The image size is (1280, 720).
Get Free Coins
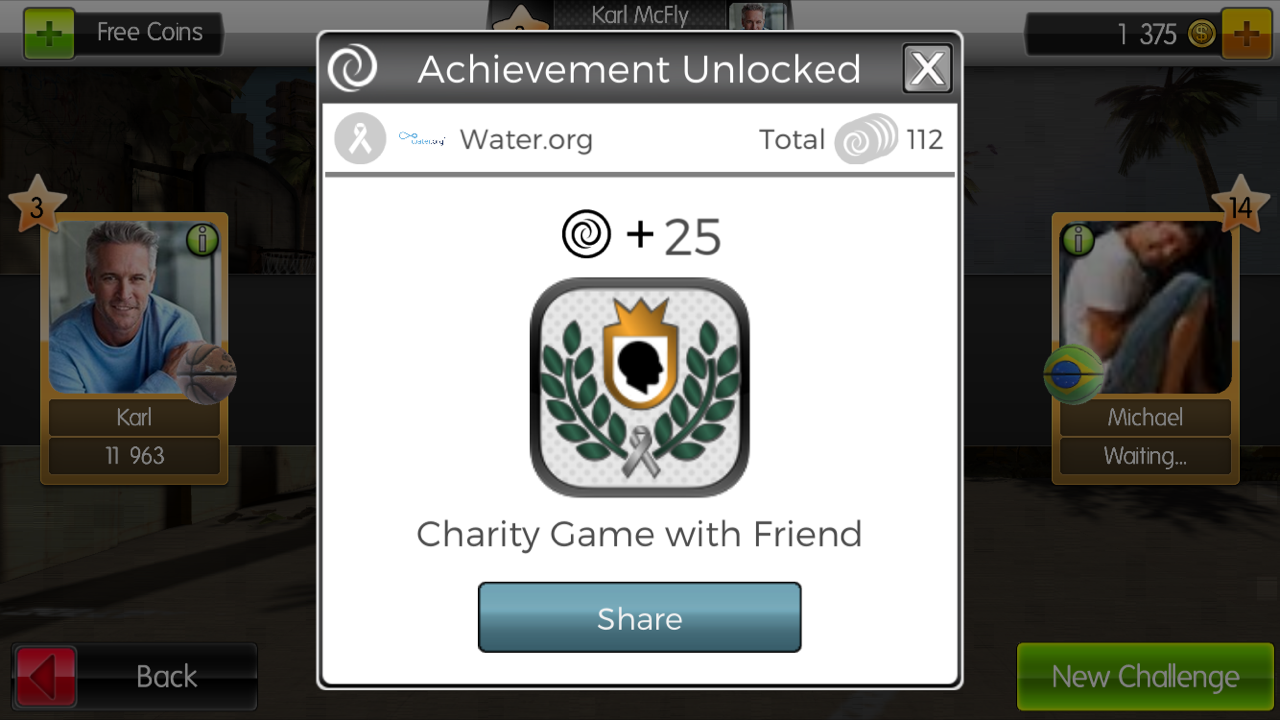(122, 33)
